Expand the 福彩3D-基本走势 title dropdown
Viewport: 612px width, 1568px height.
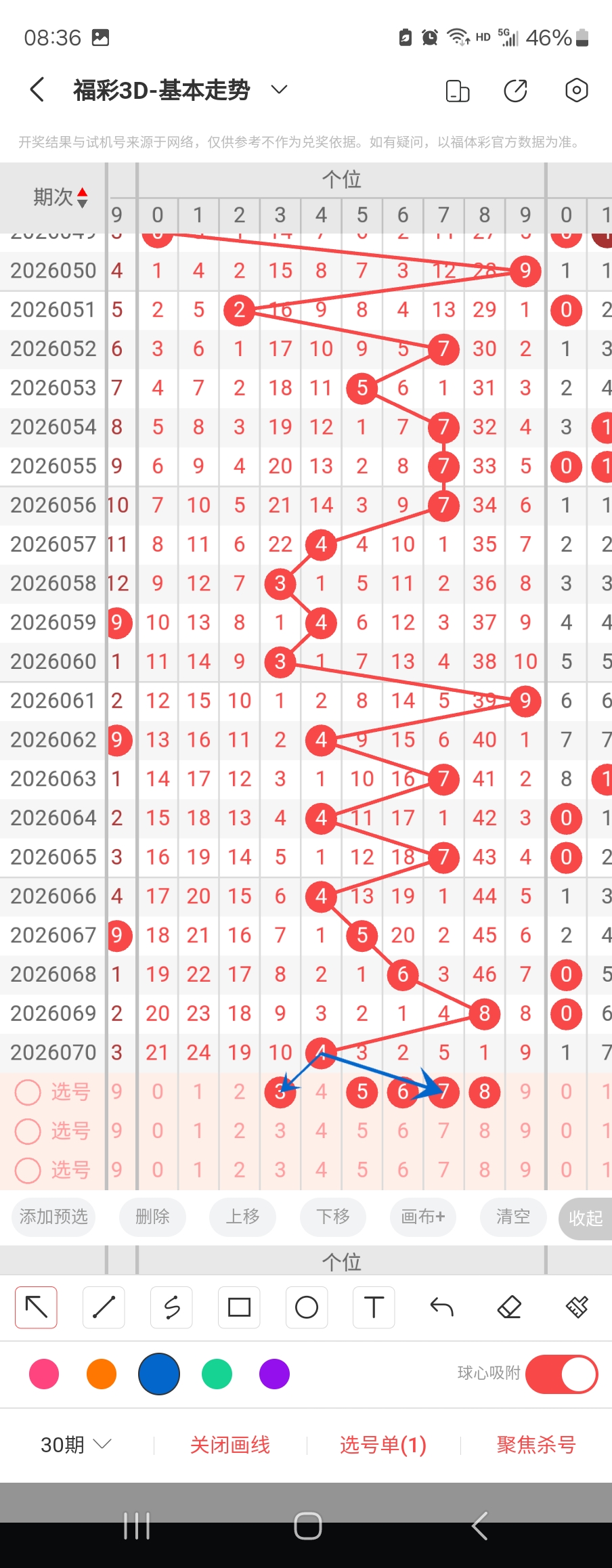[279, 89]
